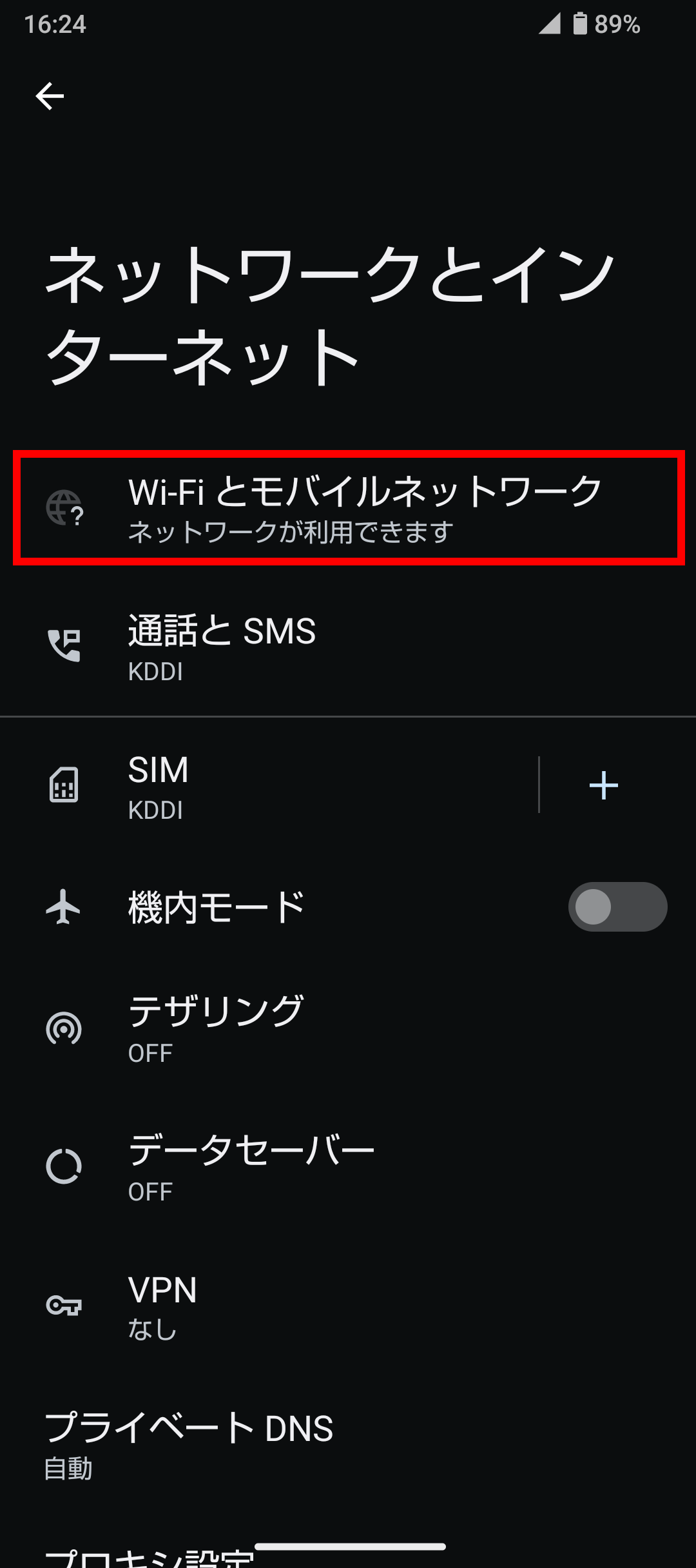
Task: Open the SIM KDDI settings
Action: click(x=271, y=785)
